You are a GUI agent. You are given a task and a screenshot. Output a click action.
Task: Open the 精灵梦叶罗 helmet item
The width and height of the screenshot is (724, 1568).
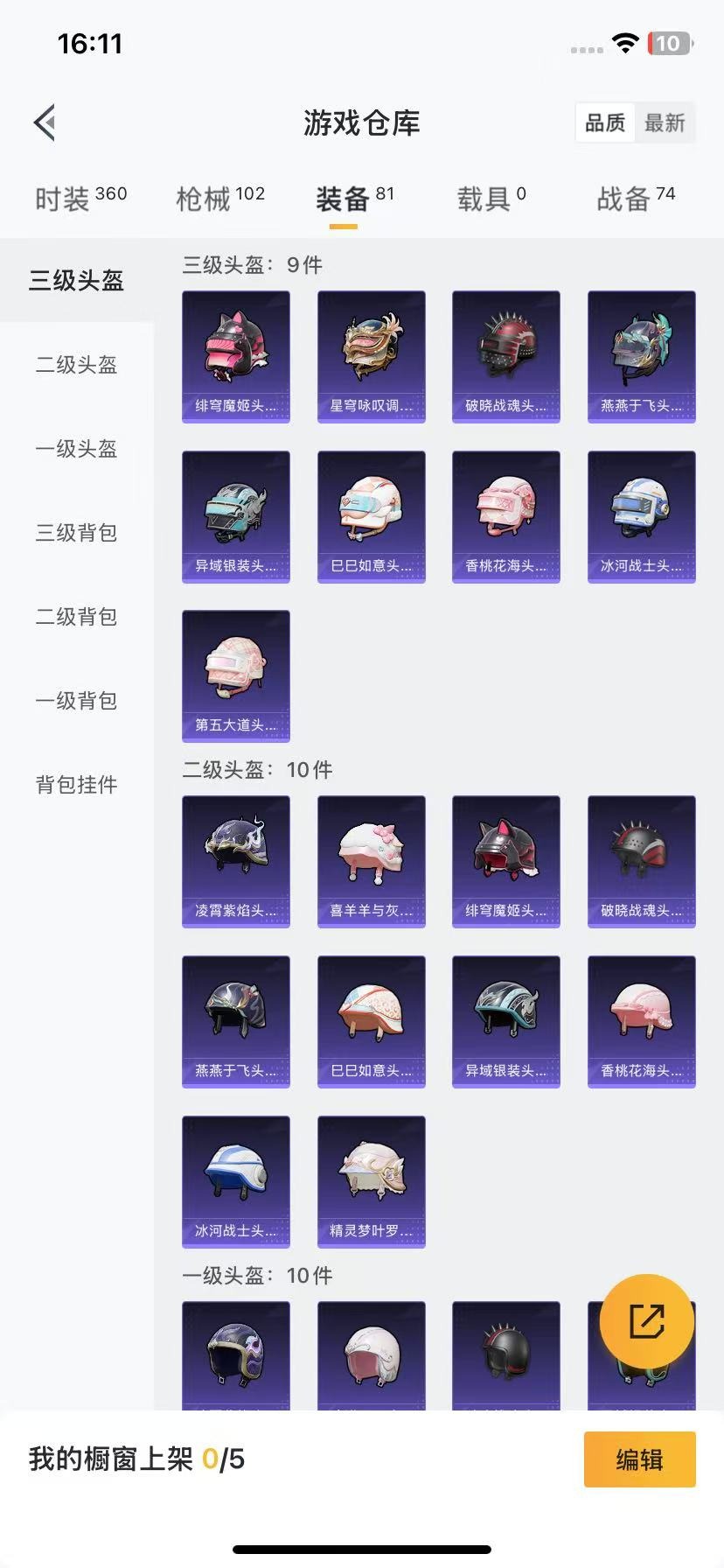371,1181
